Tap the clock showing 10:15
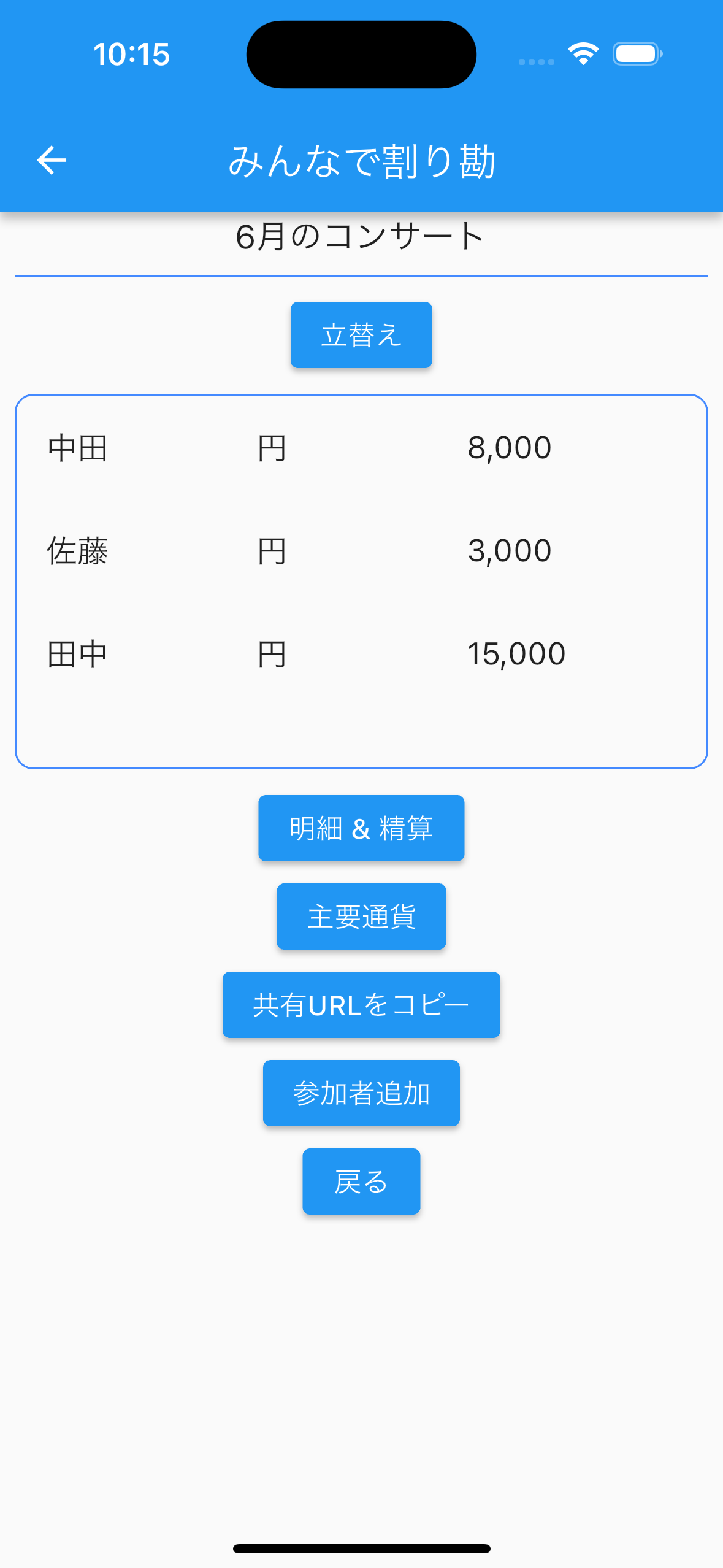 (132, 54)
